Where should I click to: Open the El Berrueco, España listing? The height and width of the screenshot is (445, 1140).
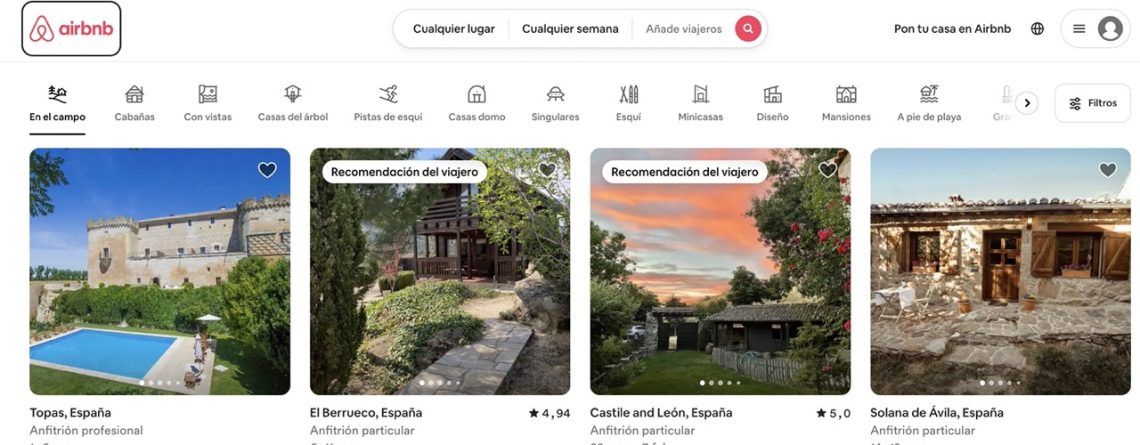point(440,272)
